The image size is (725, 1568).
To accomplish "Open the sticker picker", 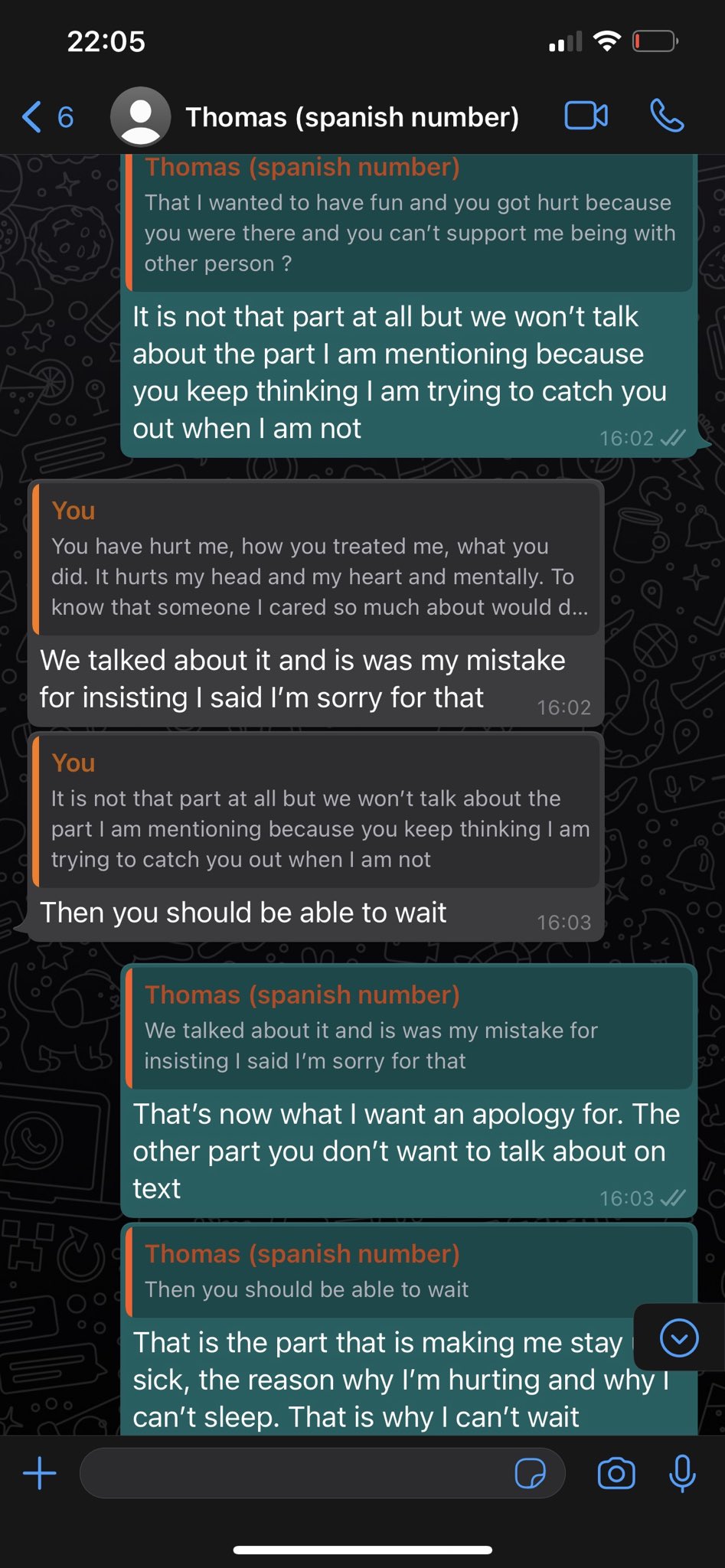I will click(530, 1472).
